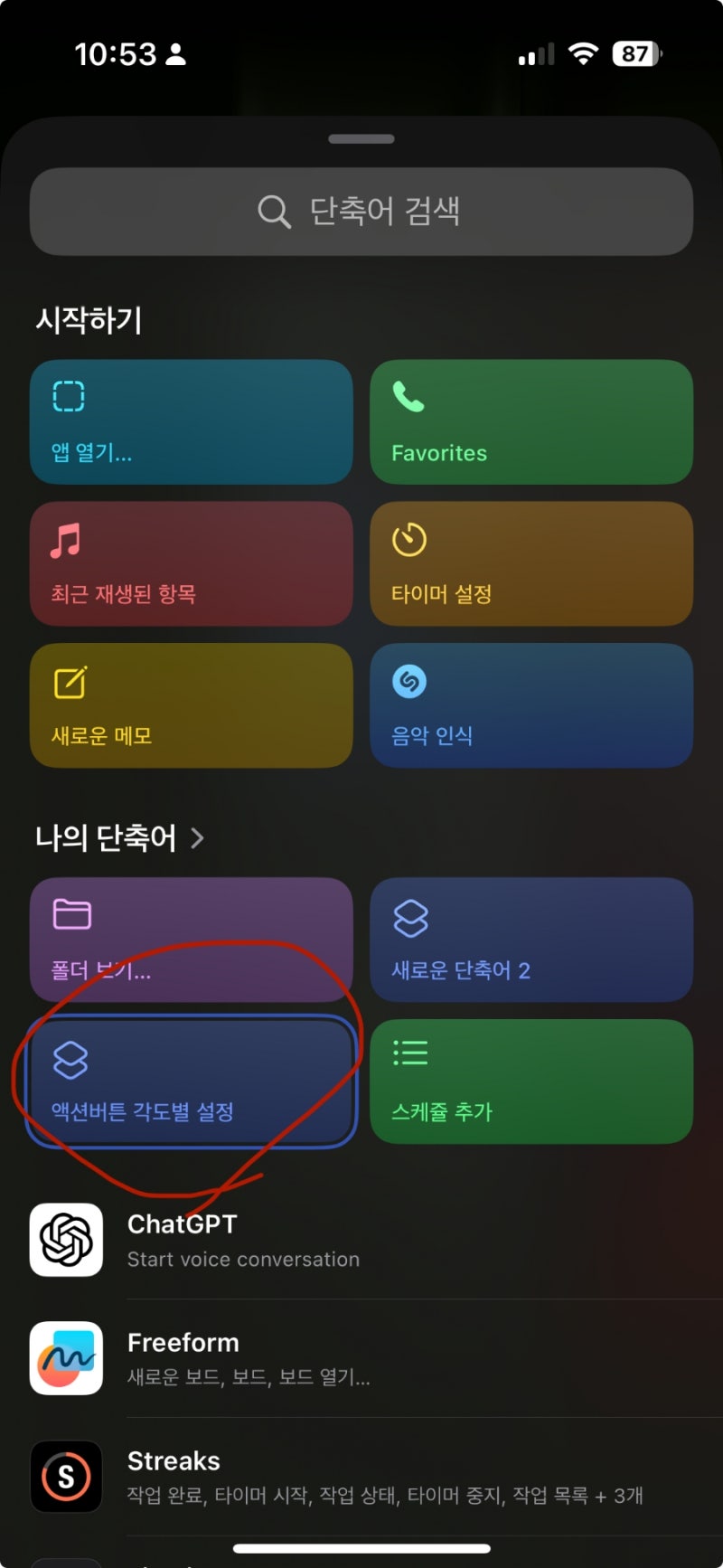Select the 앱 열기 shortcut tile
The width and height of the screenshot is (723, 1568).
[x=191, y=421]
